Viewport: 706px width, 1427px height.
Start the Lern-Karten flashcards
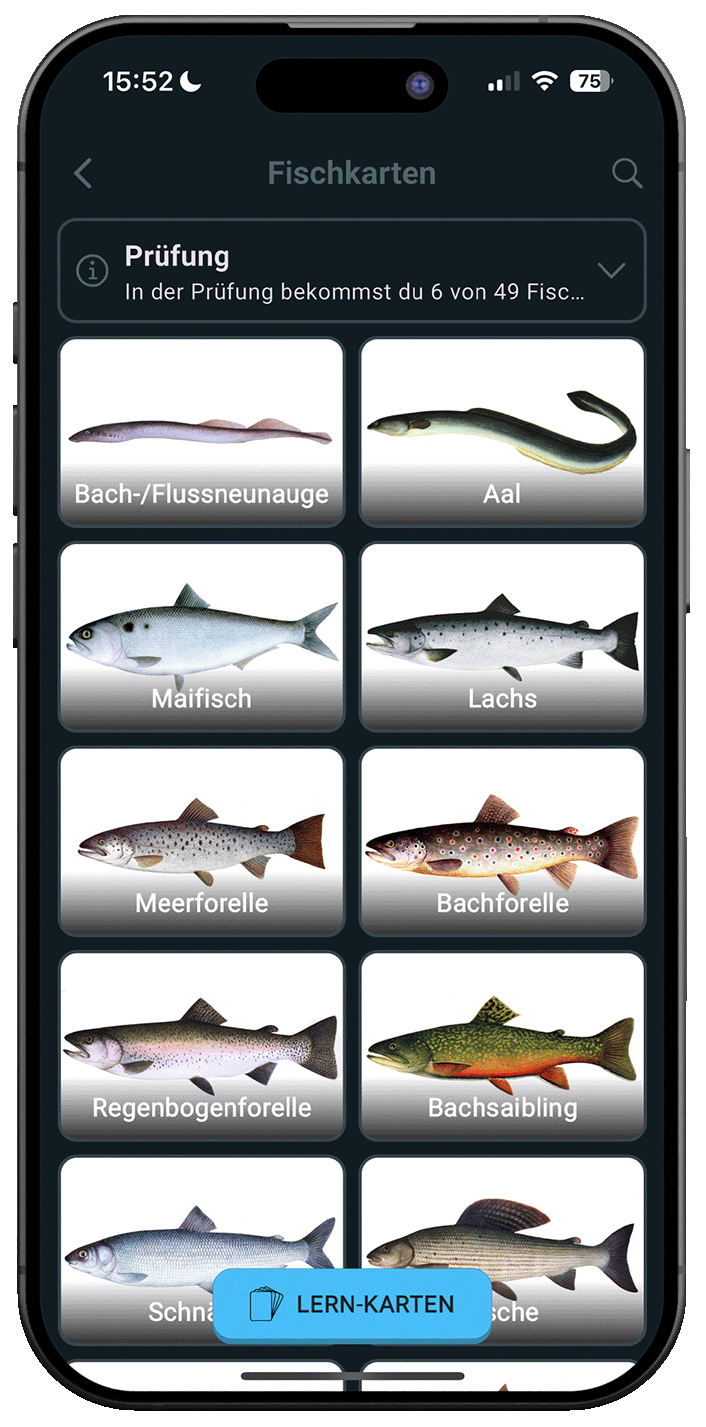click(352, 1304)
